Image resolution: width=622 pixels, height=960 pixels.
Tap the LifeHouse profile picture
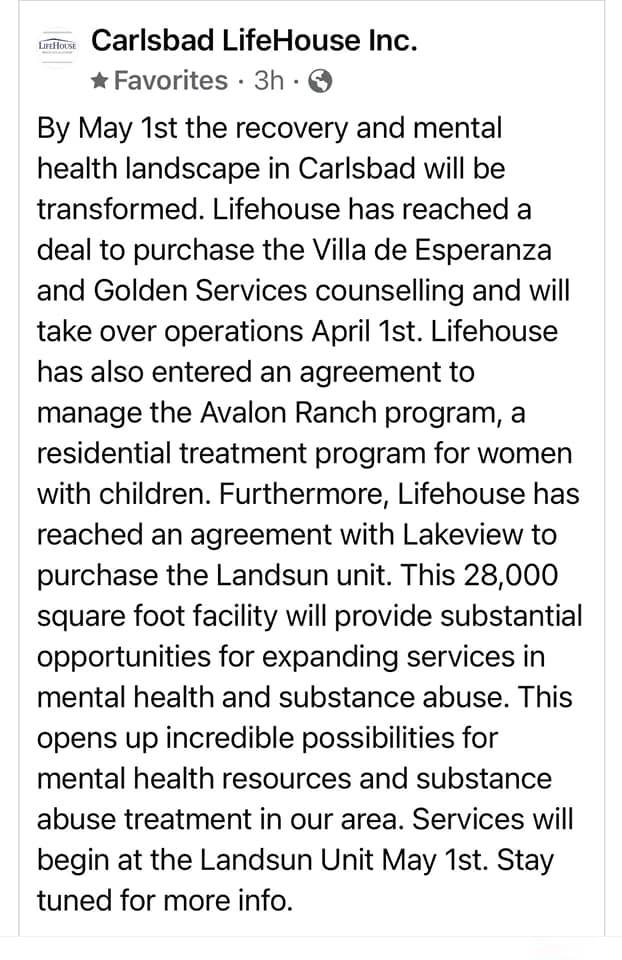coord(56,47)
